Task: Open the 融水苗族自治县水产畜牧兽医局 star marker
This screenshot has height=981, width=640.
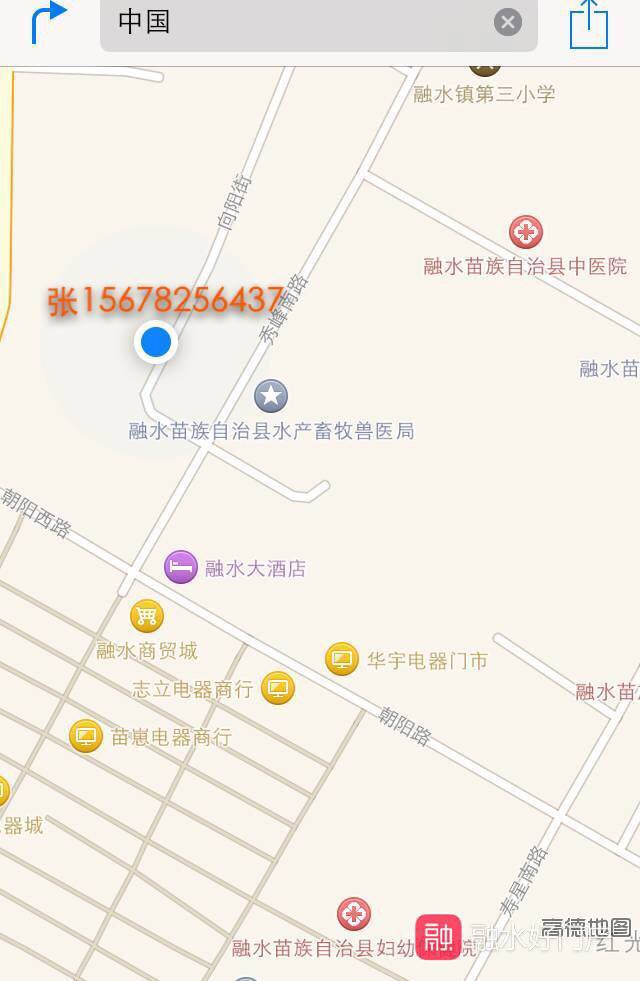Action: point(271,396)
